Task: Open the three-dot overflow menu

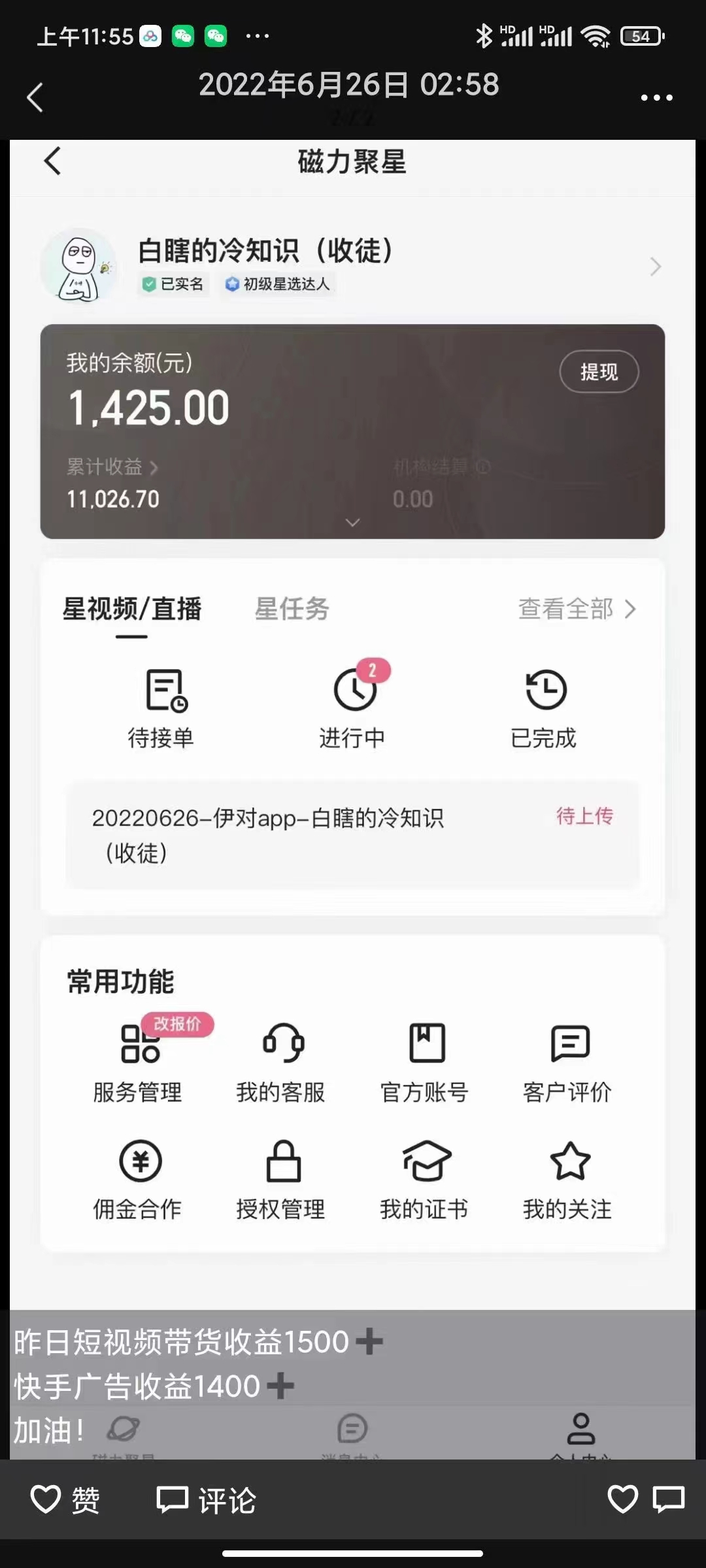Action: 656,98
